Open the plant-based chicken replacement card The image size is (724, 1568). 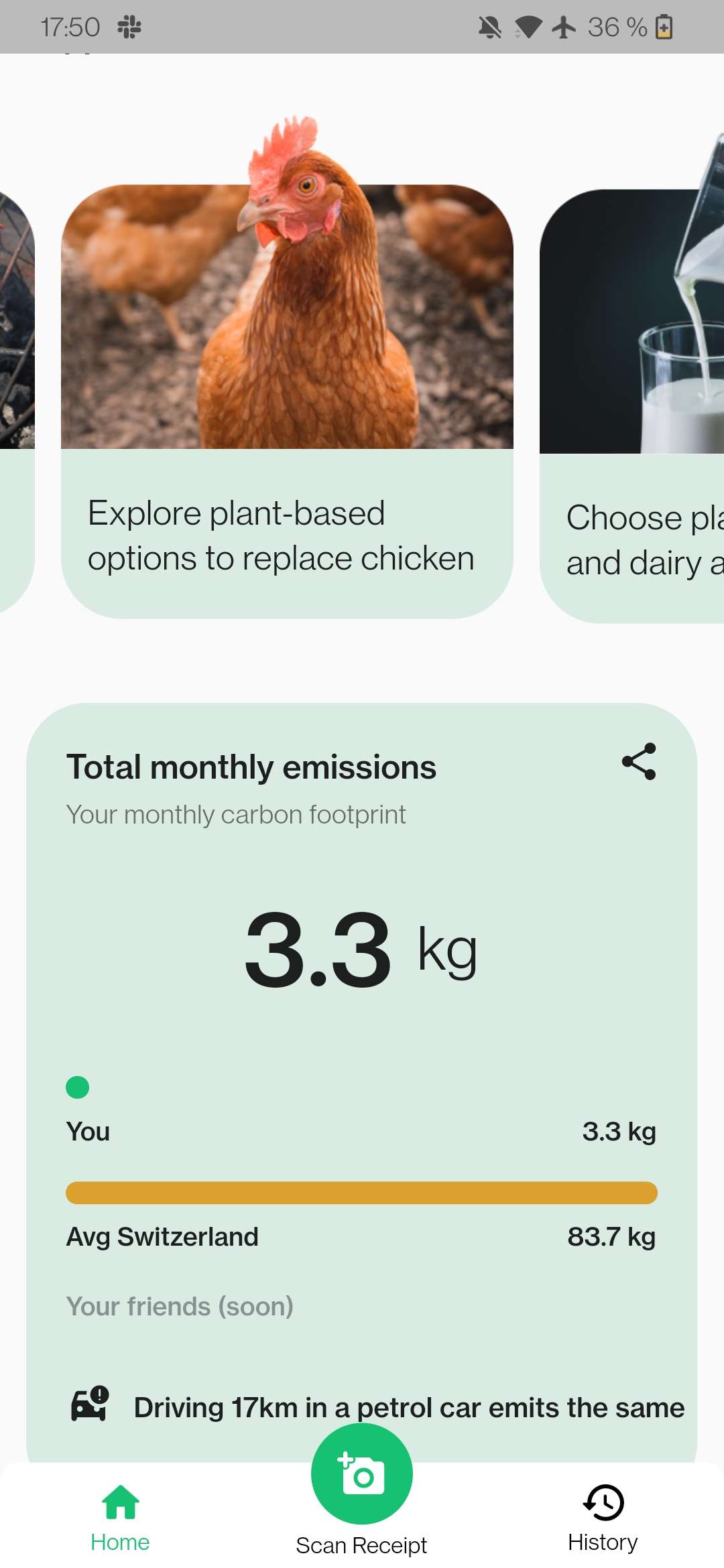[287, 401]
